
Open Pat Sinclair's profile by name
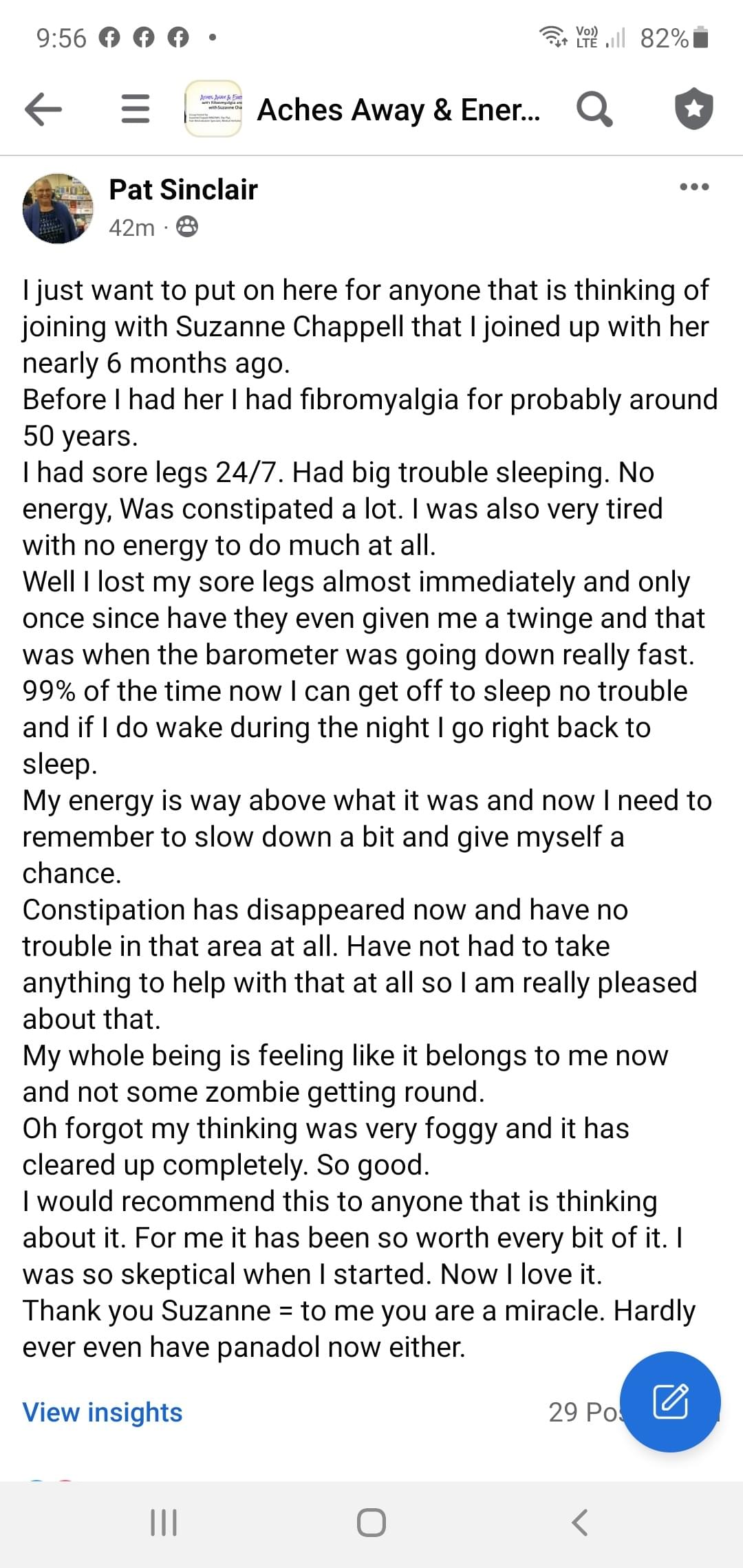[183, 190]
